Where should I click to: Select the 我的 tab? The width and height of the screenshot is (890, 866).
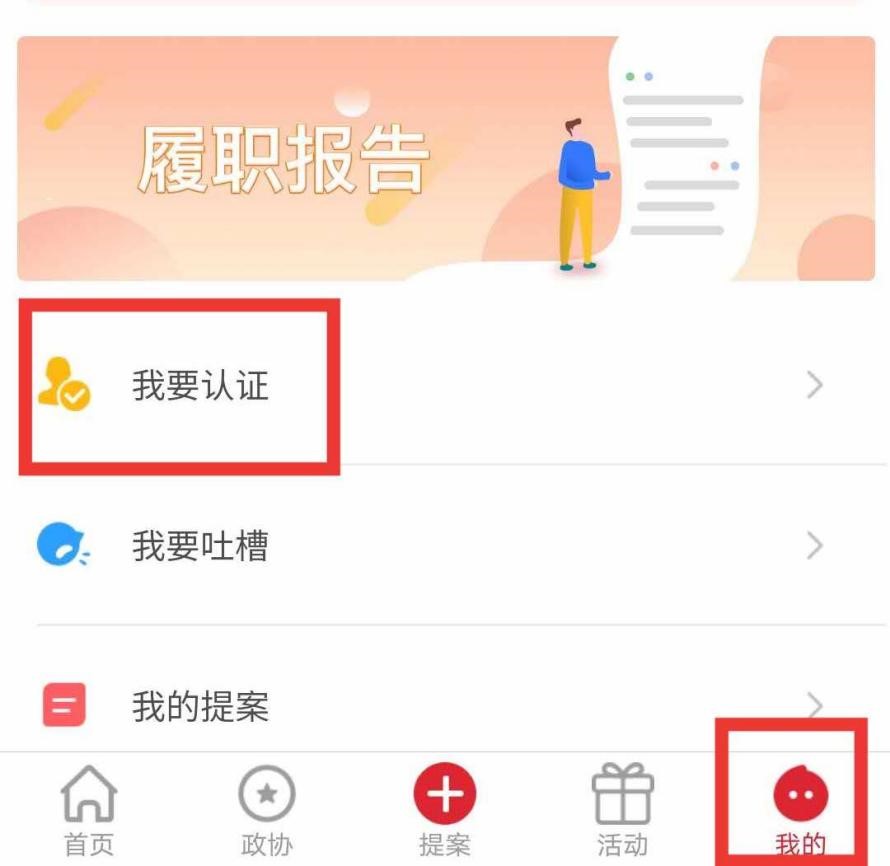pos(800,808)
